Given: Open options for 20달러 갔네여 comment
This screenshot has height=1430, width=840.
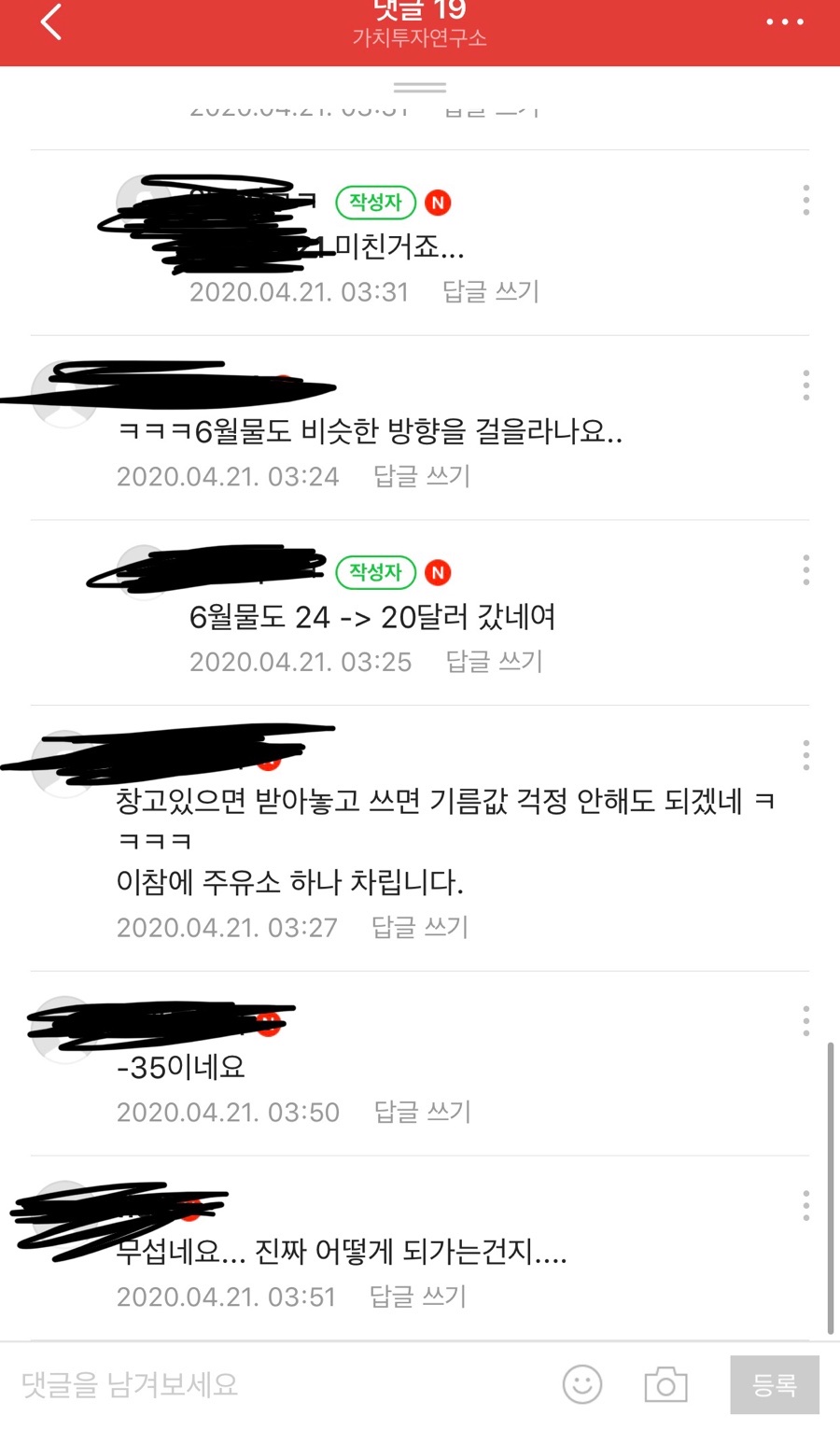Looking at the screenshot, I should (805, 570).
